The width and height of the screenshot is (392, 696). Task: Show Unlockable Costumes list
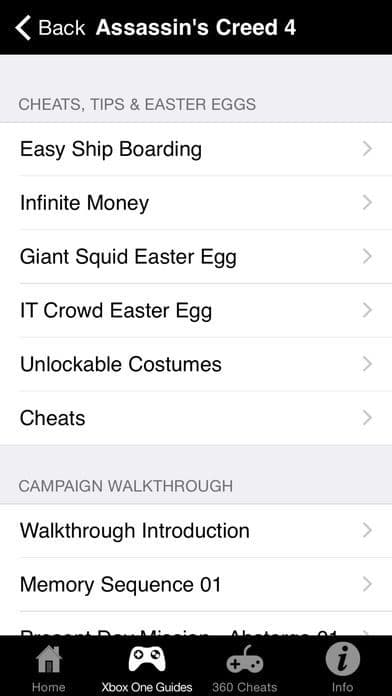tap(196, 364)
